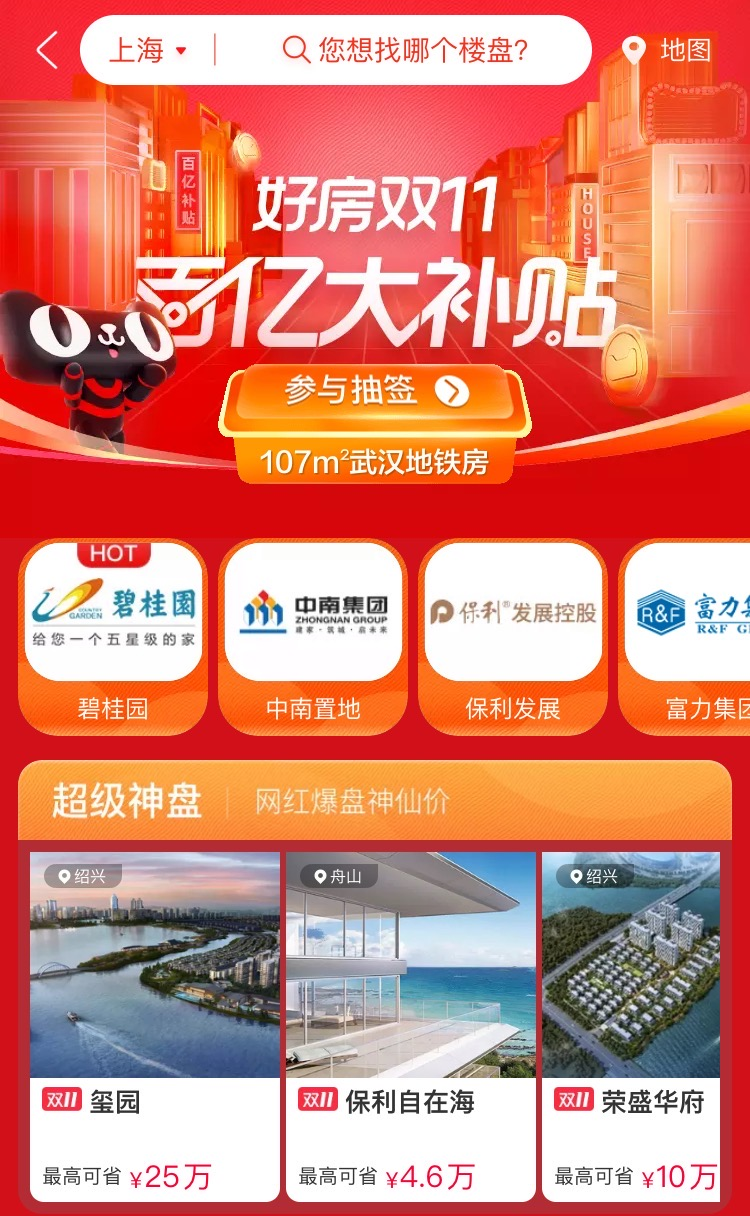Open the 碧桂园 developer card
The height and width of the screenshot is (1216, 750).
113,635
